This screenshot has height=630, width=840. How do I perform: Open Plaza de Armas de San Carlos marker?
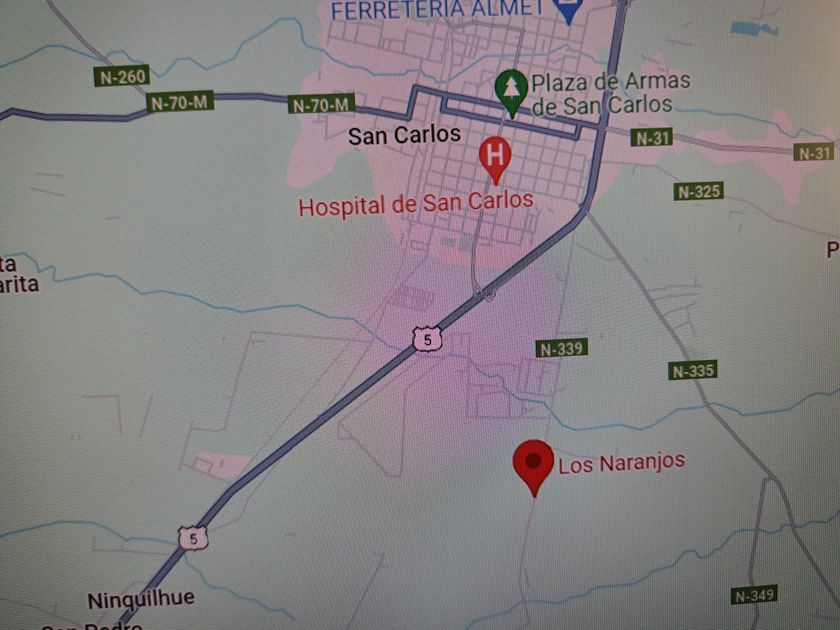[x=512, y=90]
